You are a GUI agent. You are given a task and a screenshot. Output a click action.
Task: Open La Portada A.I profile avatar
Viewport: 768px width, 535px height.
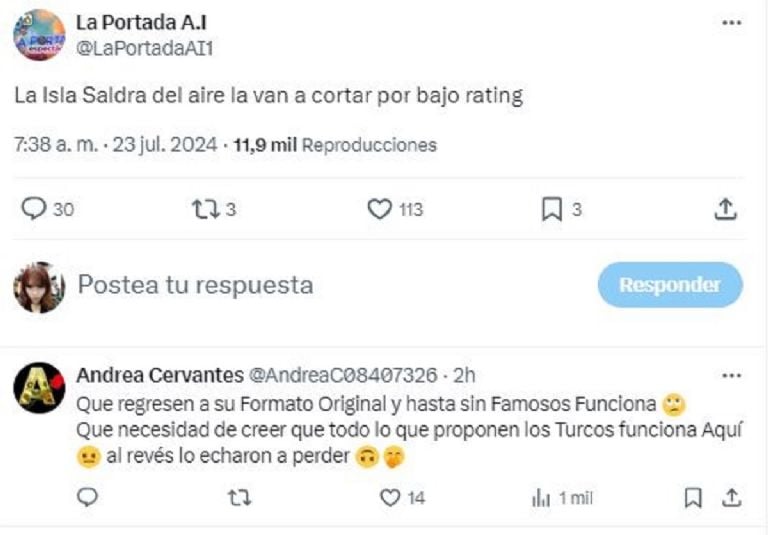[x=39, y=34]
